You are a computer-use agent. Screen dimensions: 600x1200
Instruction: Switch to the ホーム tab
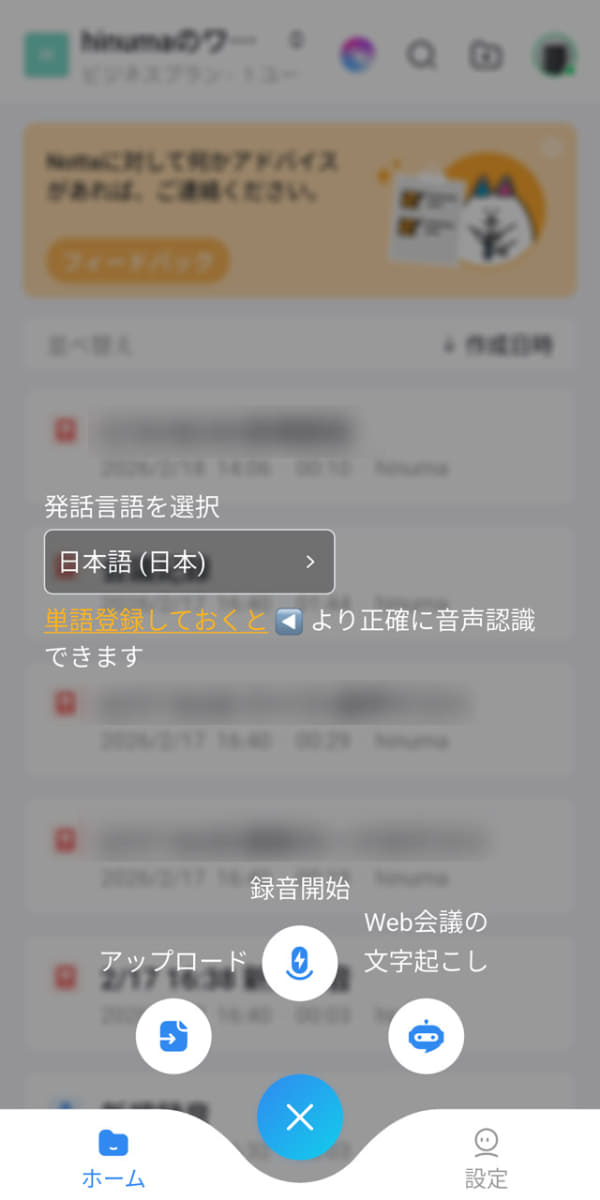pos(113,1158)
